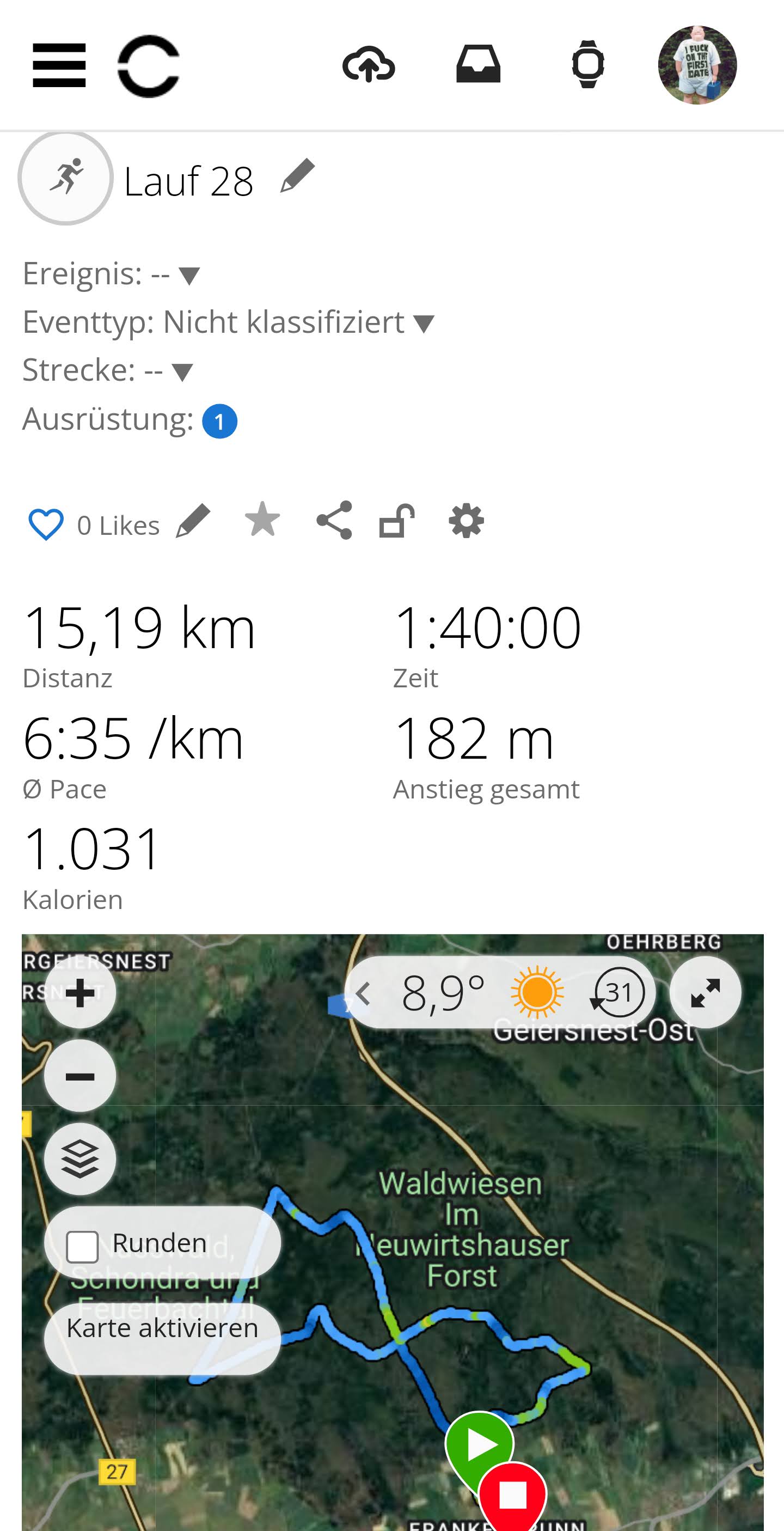Tap the Karte aktivieren button
This screenshot has width=784, height=1531.
point(162,1328)
